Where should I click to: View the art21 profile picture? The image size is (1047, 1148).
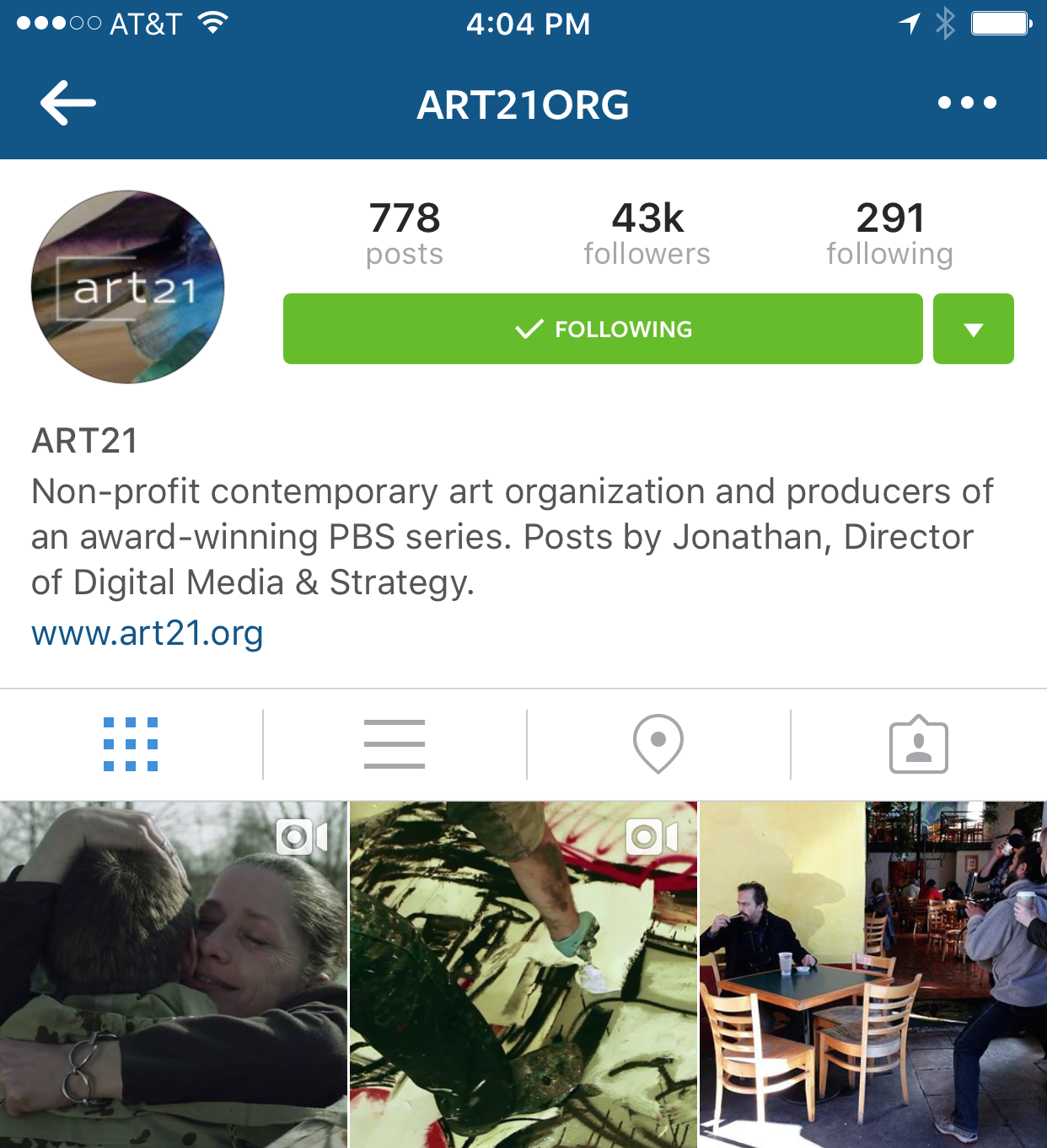128,287
